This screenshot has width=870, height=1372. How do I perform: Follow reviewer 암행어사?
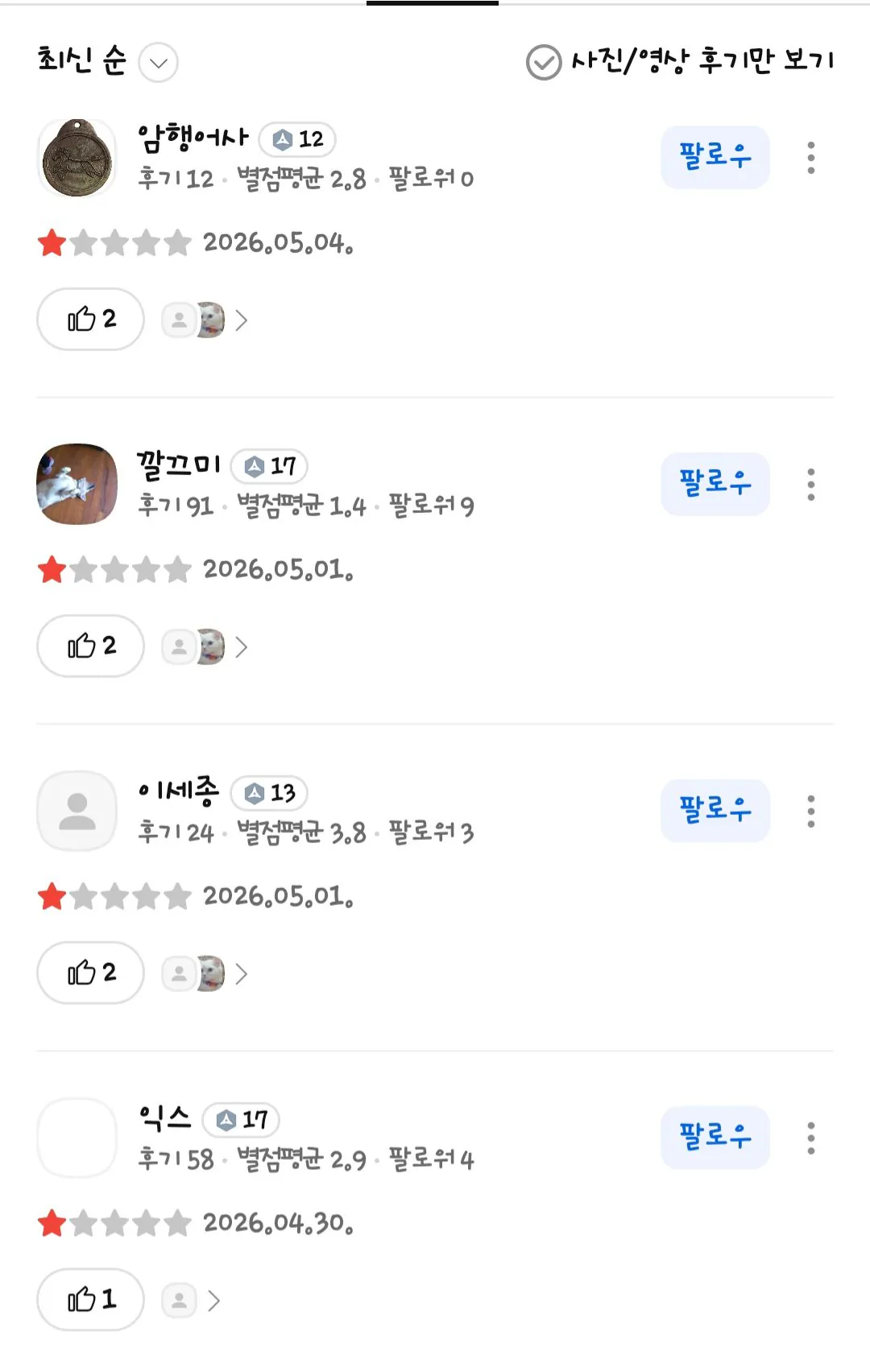[x=715, y=157]
